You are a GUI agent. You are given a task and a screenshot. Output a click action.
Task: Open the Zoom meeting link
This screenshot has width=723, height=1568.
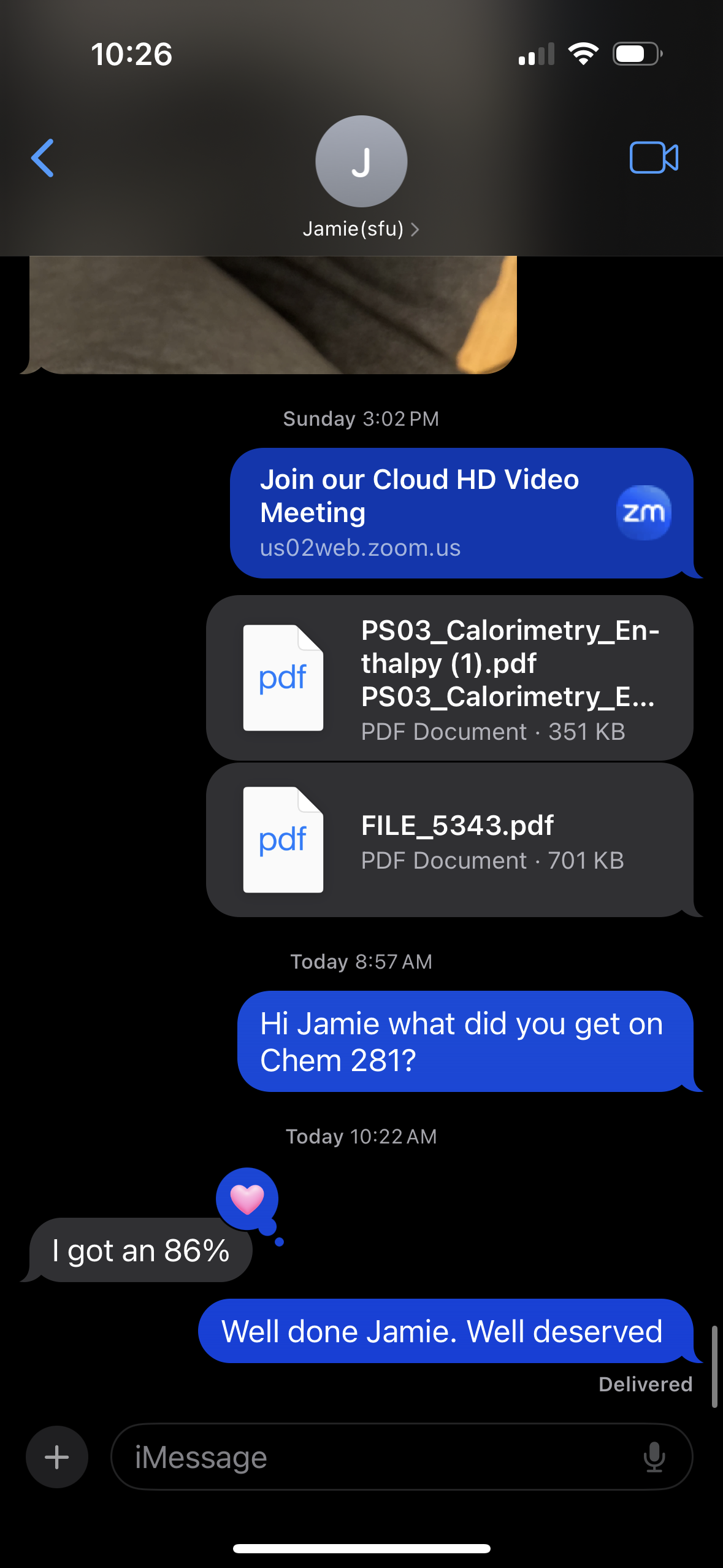coord(461,513)
